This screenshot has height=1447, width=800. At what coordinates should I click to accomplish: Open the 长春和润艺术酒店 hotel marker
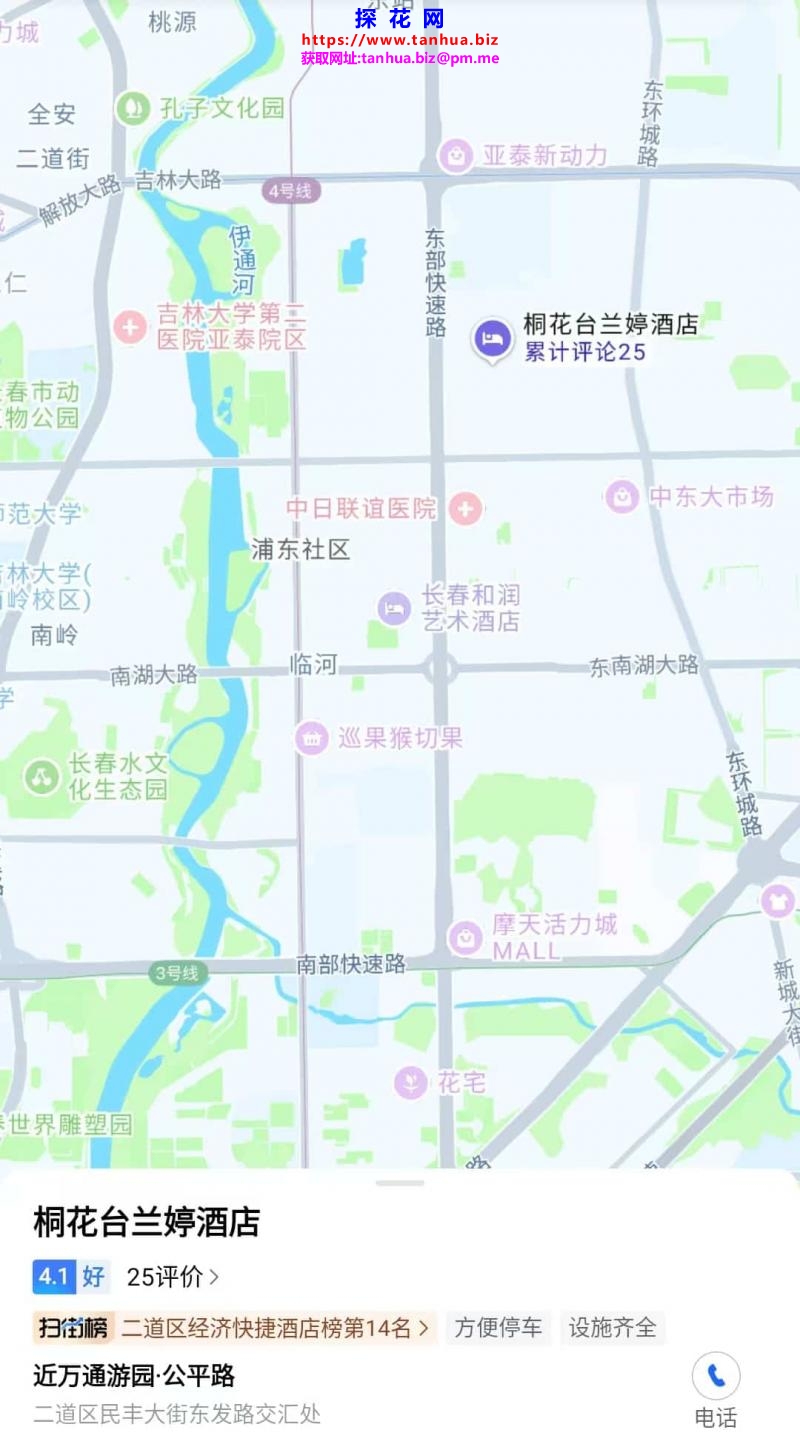pyautogui.click(x=395, y=607)
